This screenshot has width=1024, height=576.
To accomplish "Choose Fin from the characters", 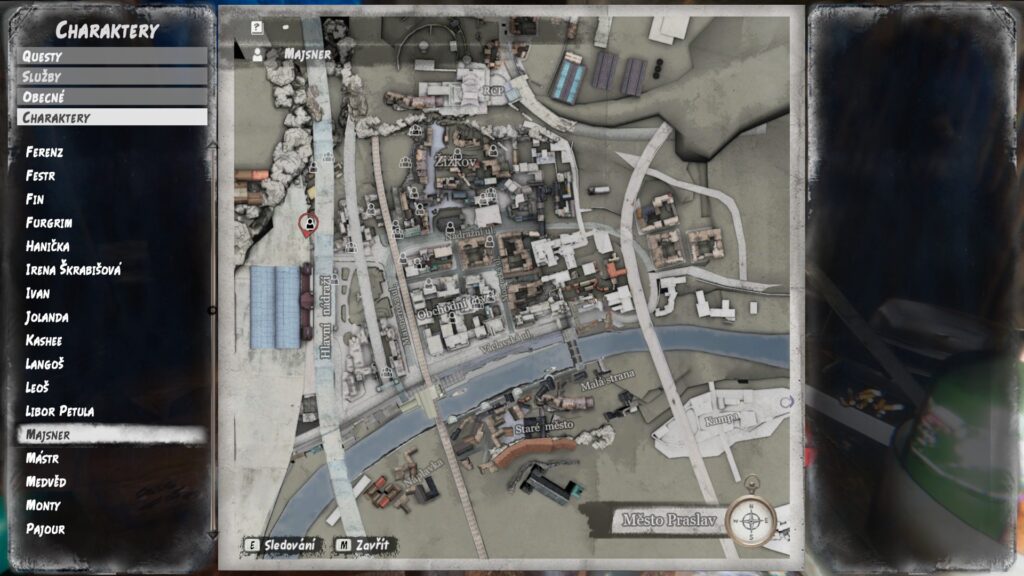I will [x=35, y=199].
